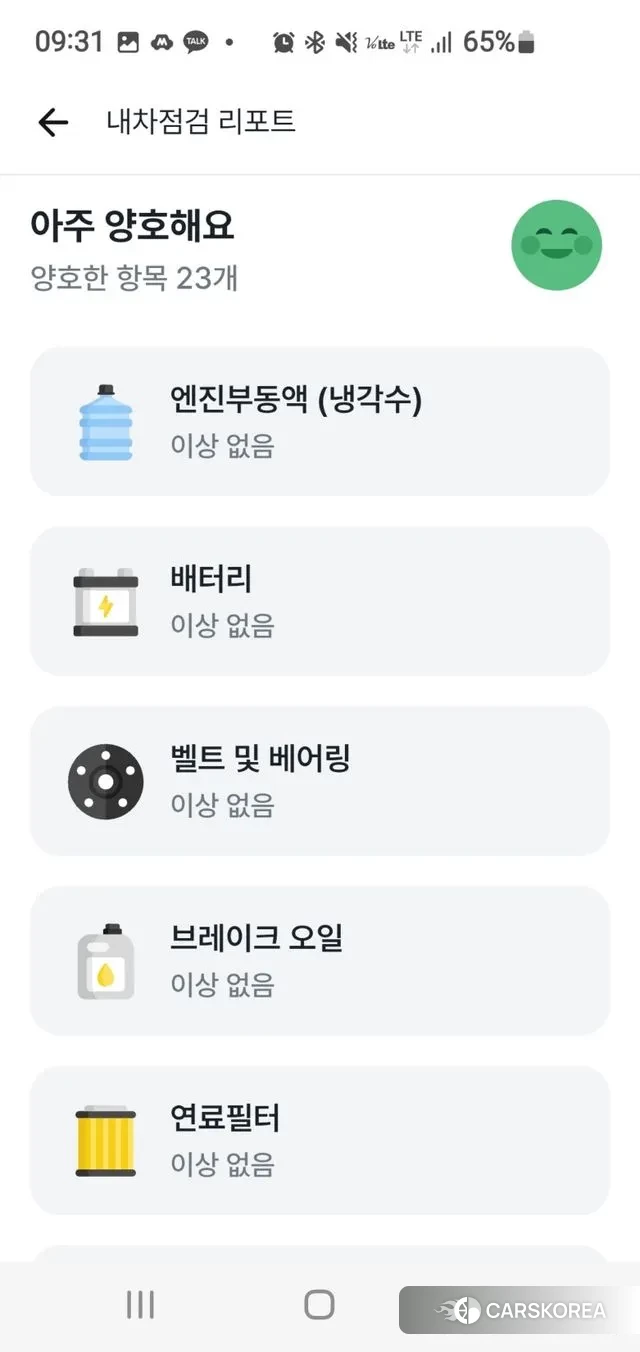Tap the 연료필터 item

(x=320, y=1140)
